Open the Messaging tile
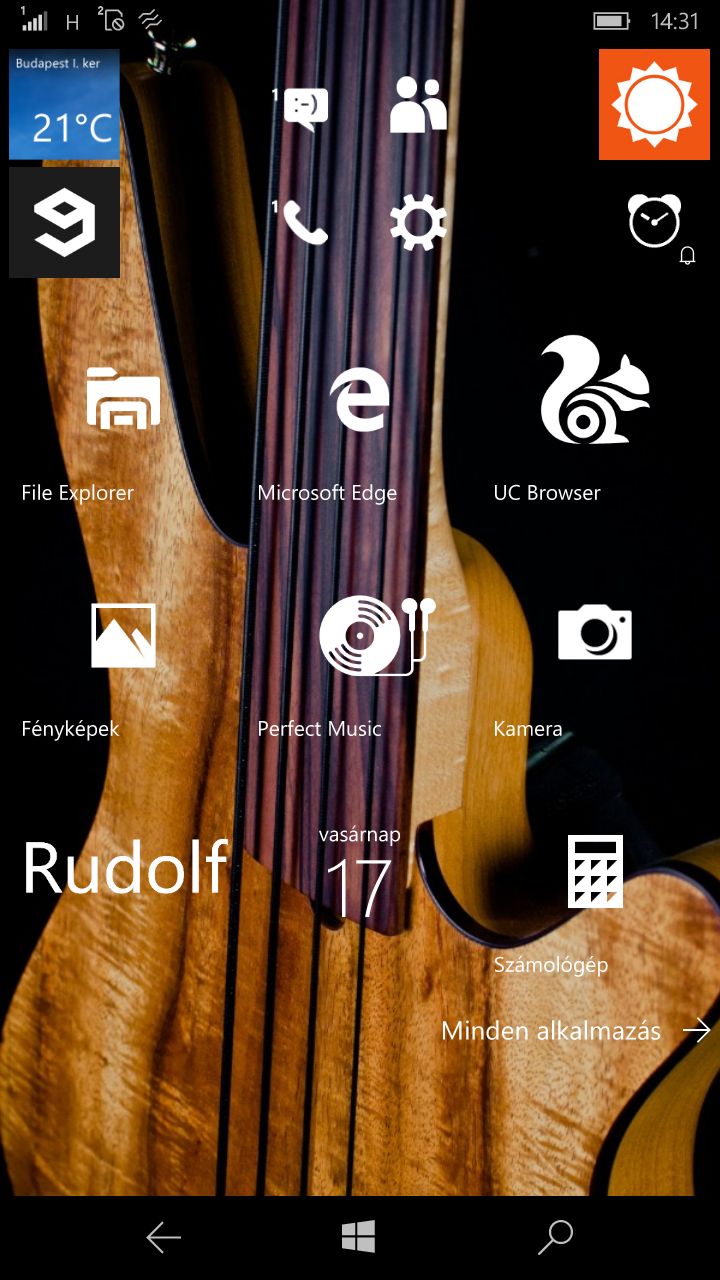720x1280 pixels. point(301,106)
